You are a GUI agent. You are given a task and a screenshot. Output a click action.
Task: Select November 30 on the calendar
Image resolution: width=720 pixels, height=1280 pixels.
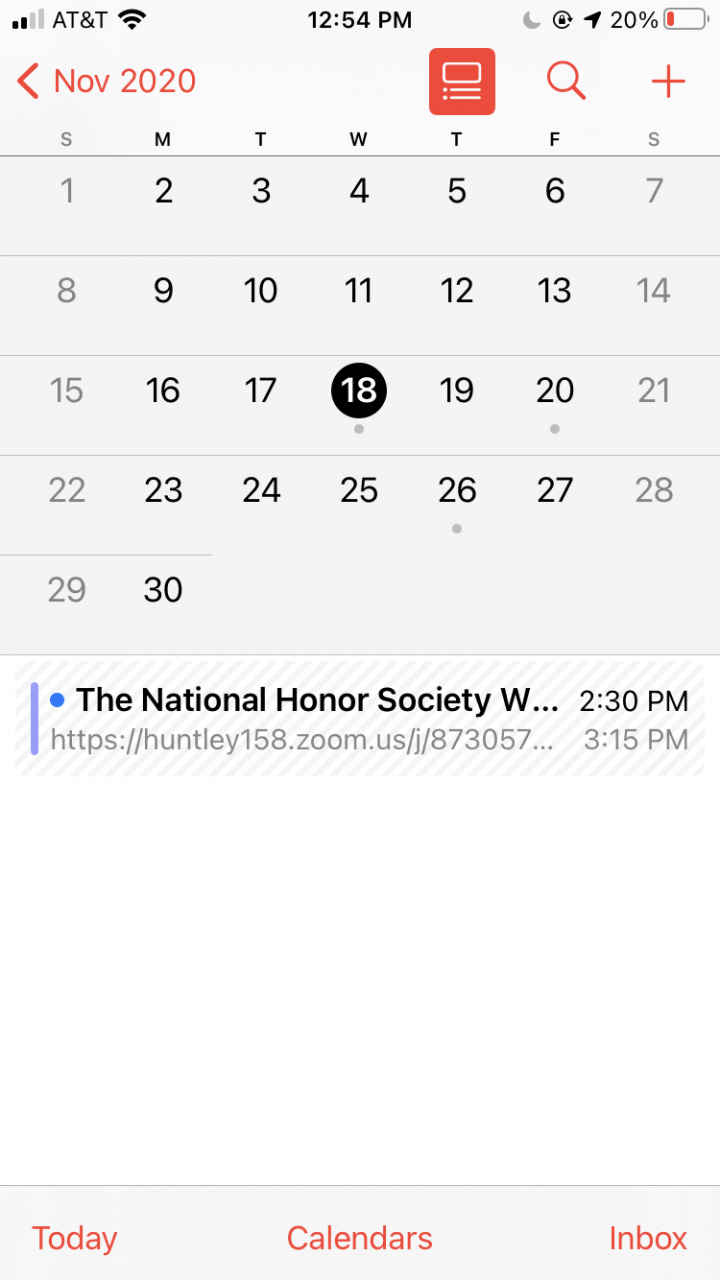point(164,590)
